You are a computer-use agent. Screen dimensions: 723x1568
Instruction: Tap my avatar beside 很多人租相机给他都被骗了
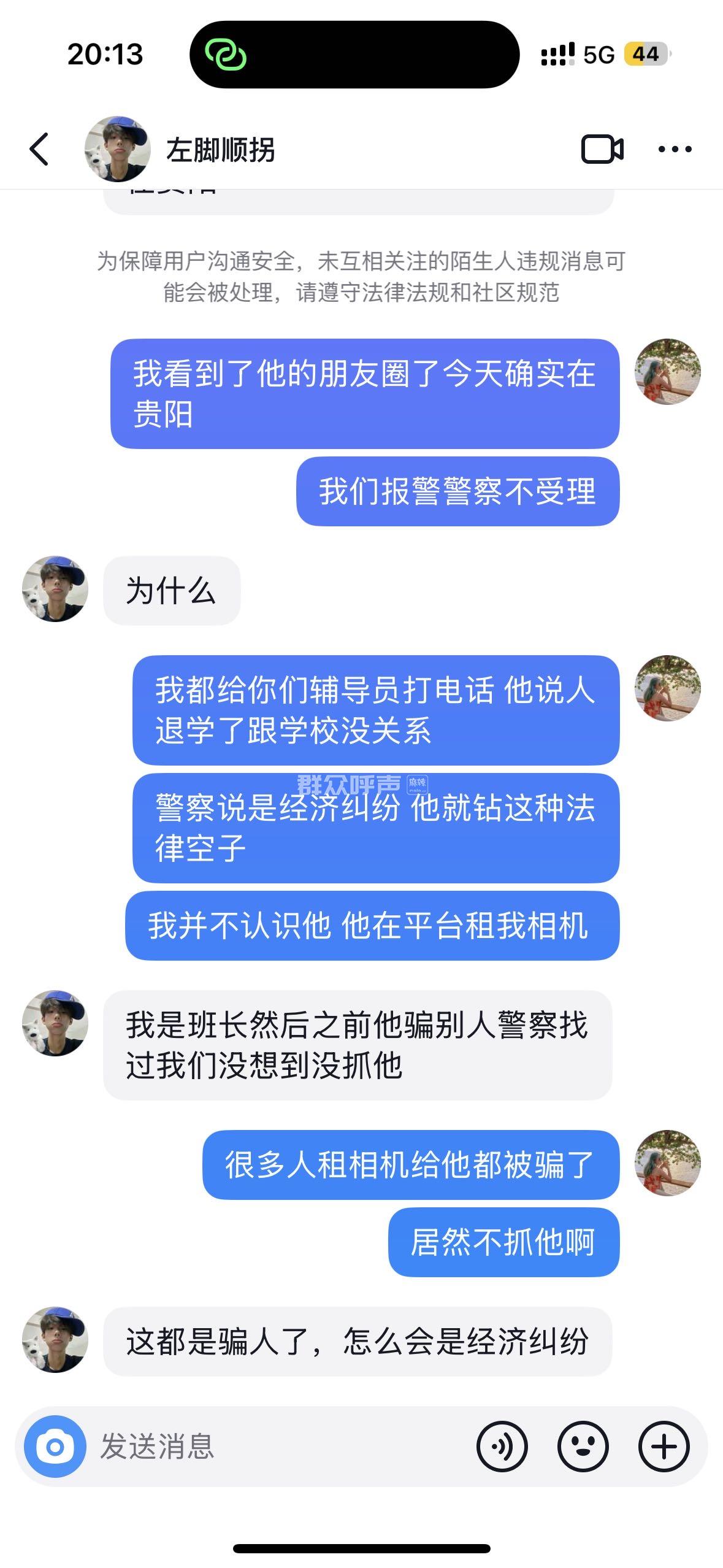tap(667, 1163)
